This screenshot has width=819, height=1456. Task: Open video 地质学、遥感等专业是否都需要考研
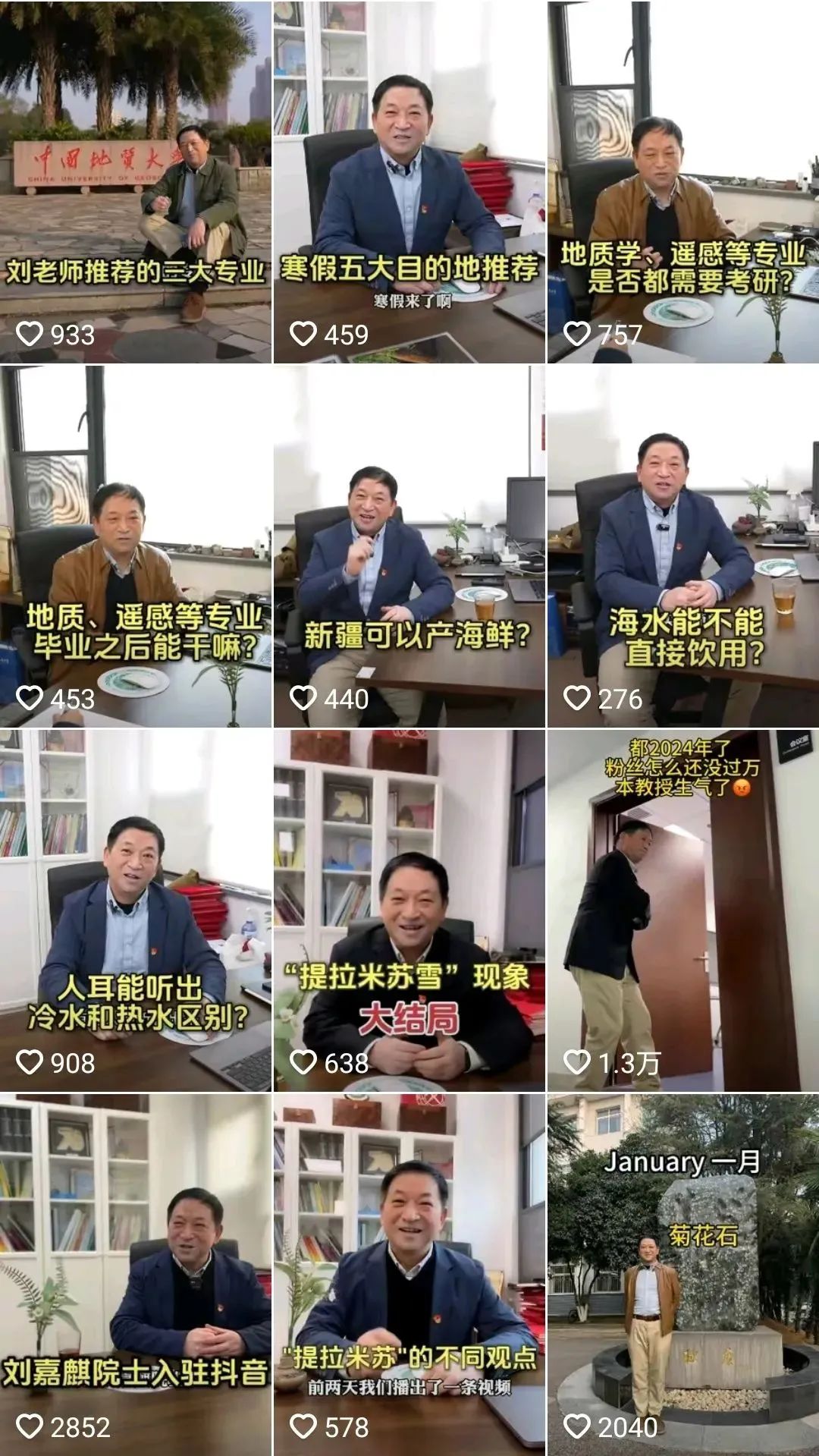[683, 182]
